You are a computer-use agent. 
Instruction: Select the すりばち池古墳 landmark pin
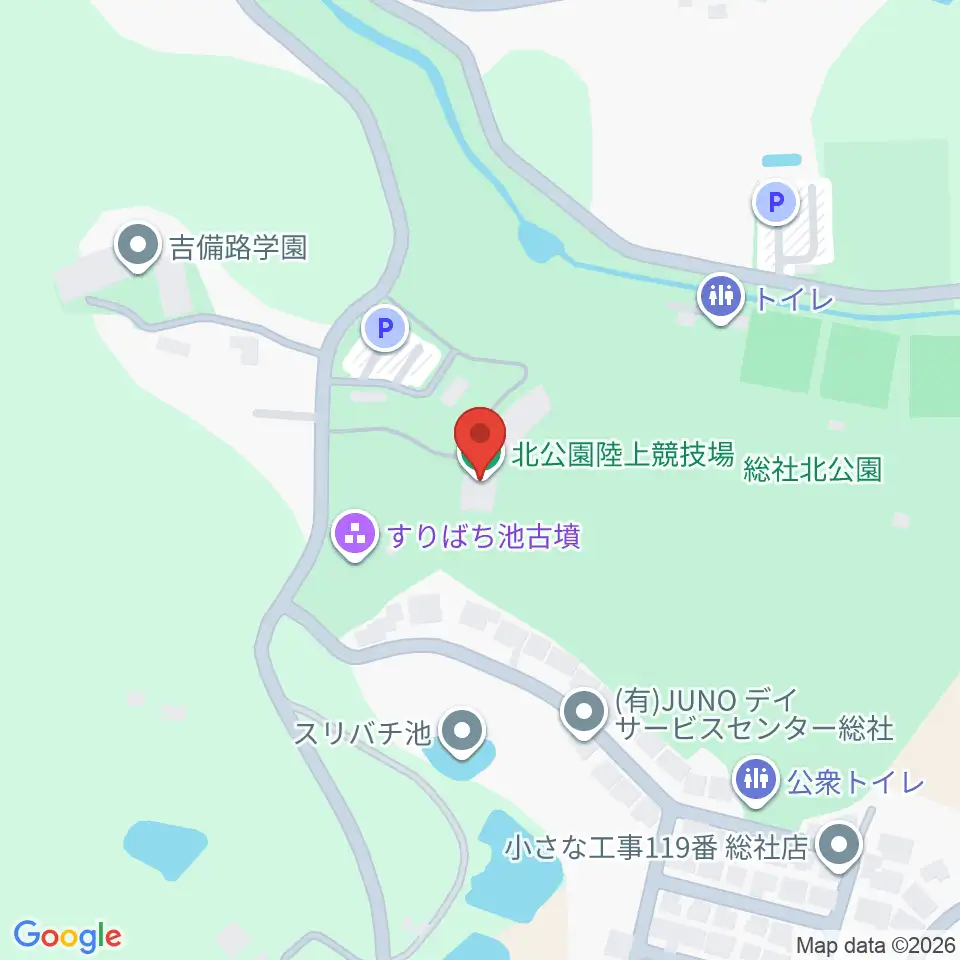coord(355,536)
